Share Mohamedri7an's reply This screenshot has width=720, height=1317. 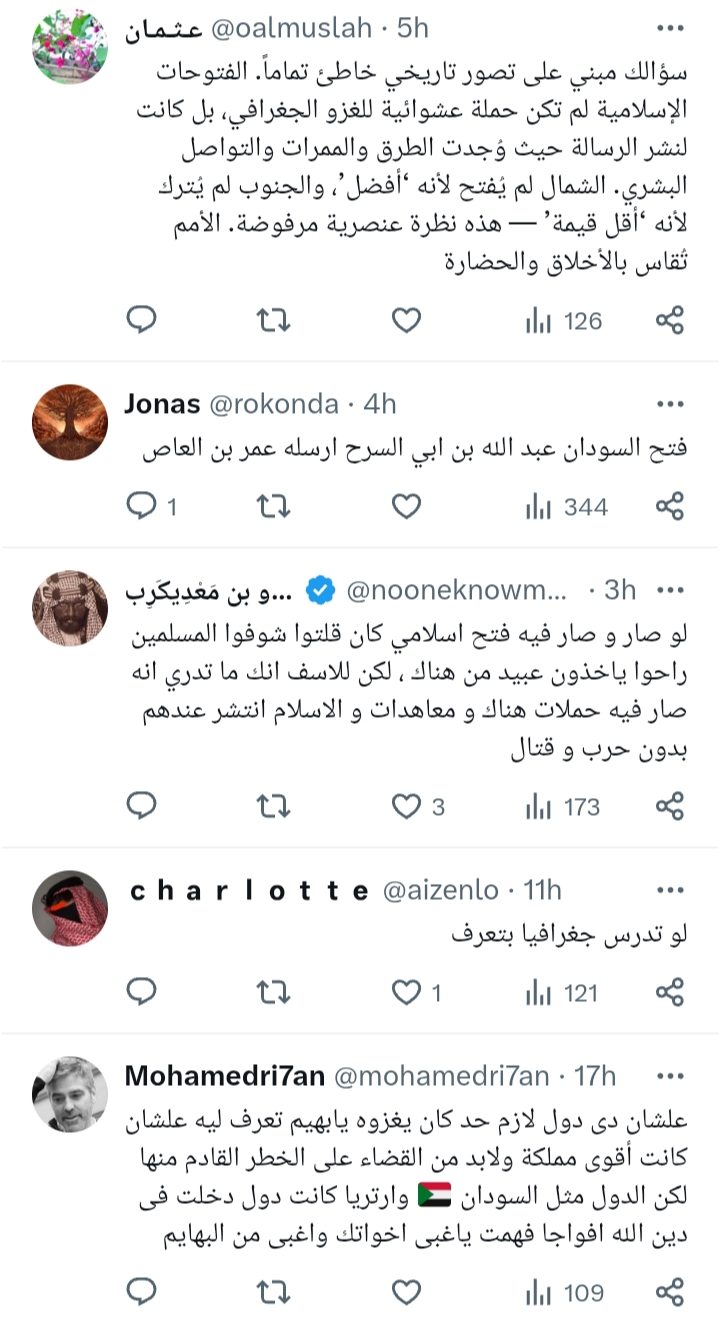pyautogui.click(x=669, y=1292)
